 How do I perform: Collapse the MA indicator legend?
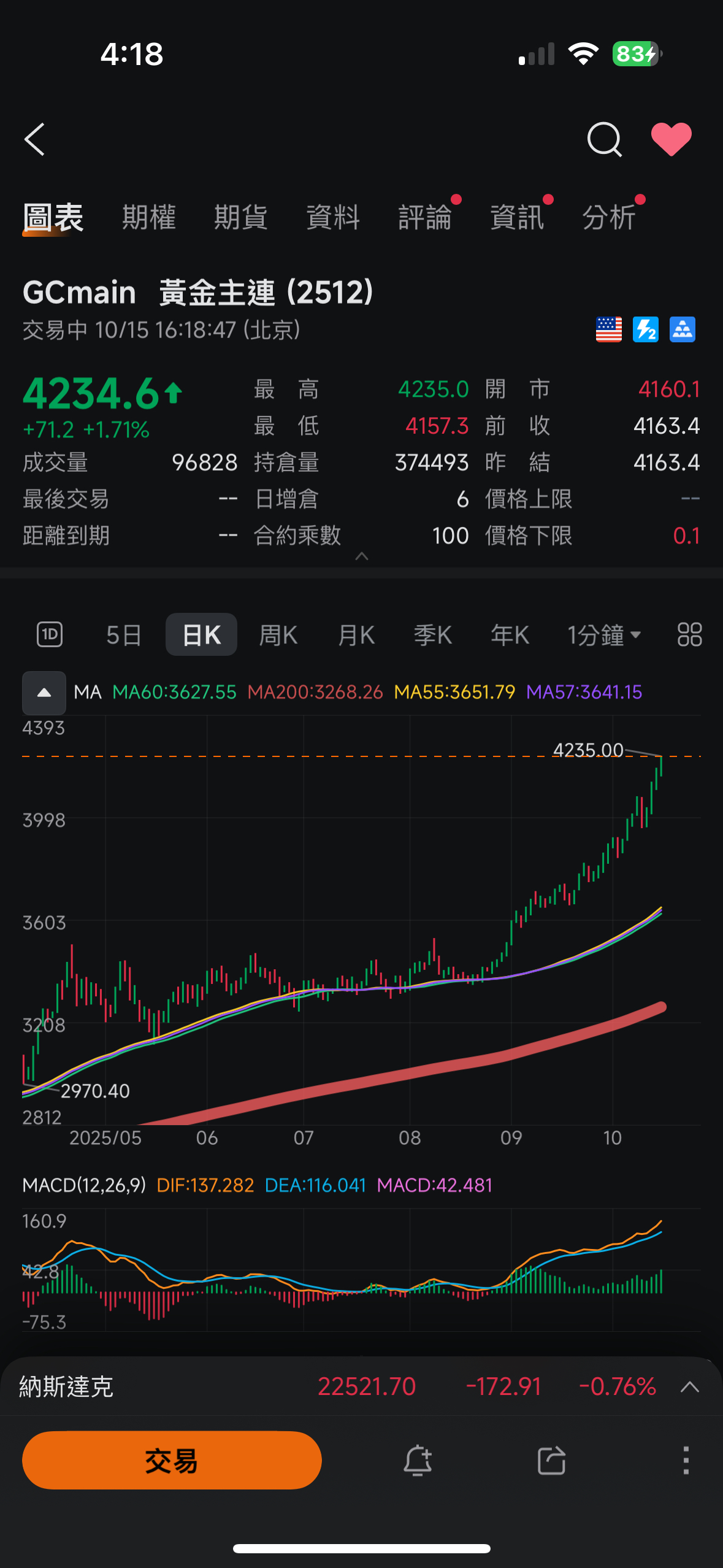(44, 693)
